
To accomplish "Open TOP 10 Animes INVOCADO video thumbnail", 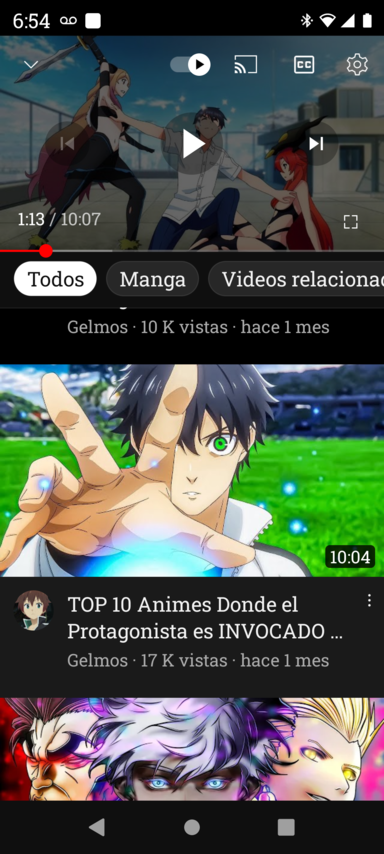I will click(x=192, y=471).
